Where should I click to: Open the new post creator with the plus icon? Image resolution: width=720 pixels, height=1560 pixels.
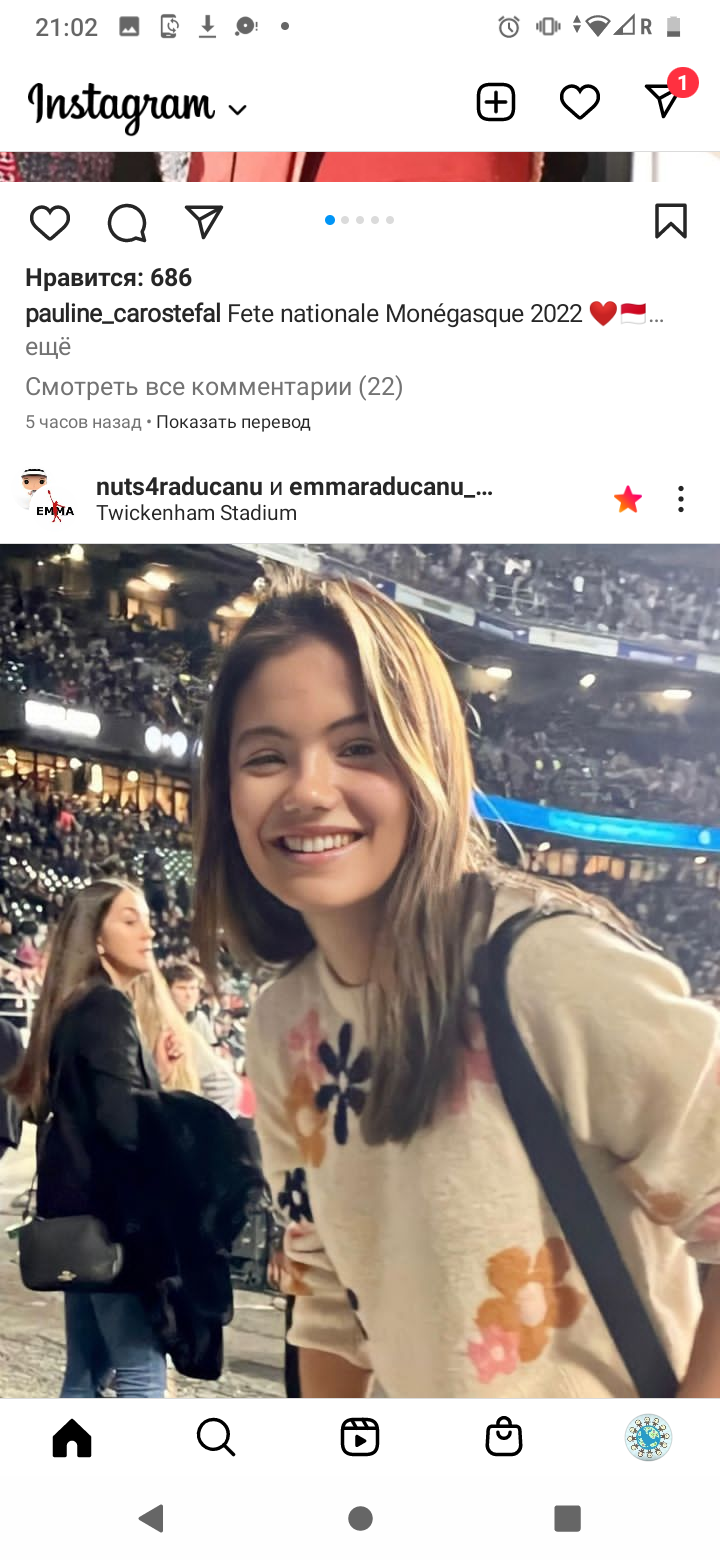[495, 100]
